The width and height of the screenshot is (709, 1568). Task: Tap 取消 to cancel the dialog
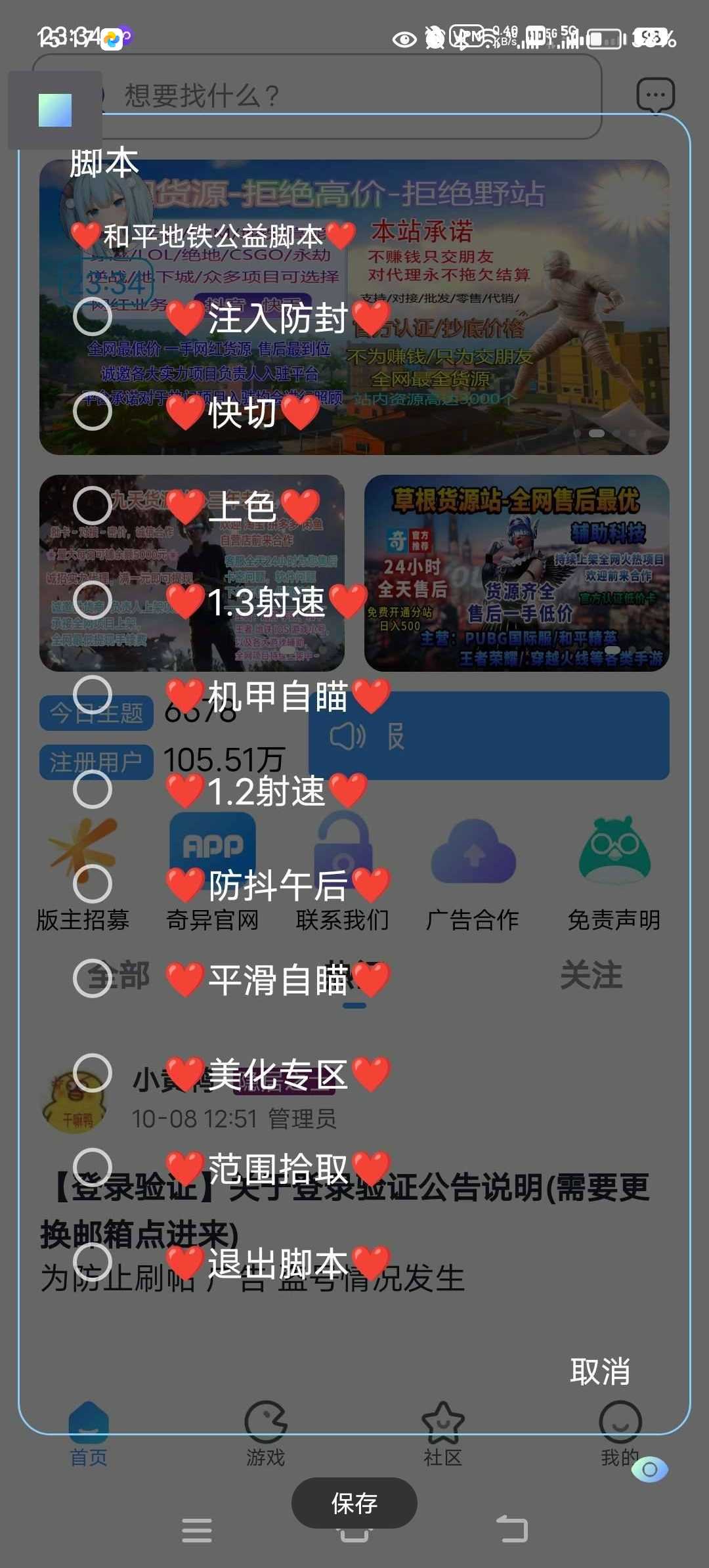coord(599,1372)
